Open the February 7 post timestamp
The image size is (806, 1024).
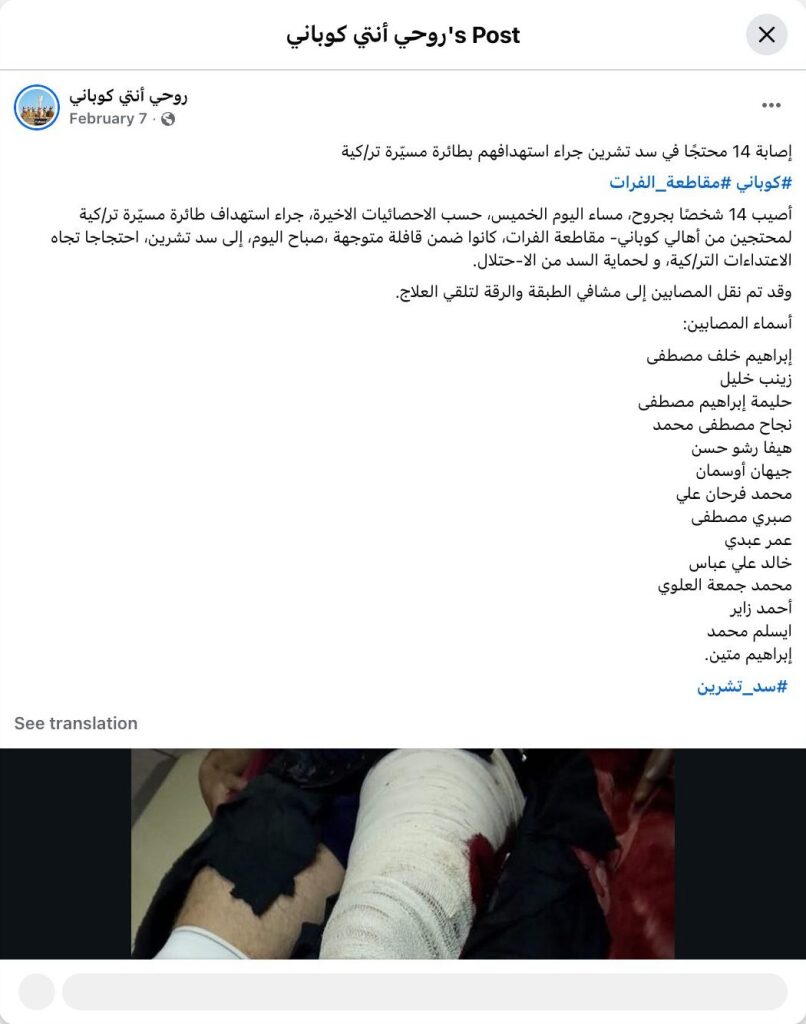coord(107,119)
